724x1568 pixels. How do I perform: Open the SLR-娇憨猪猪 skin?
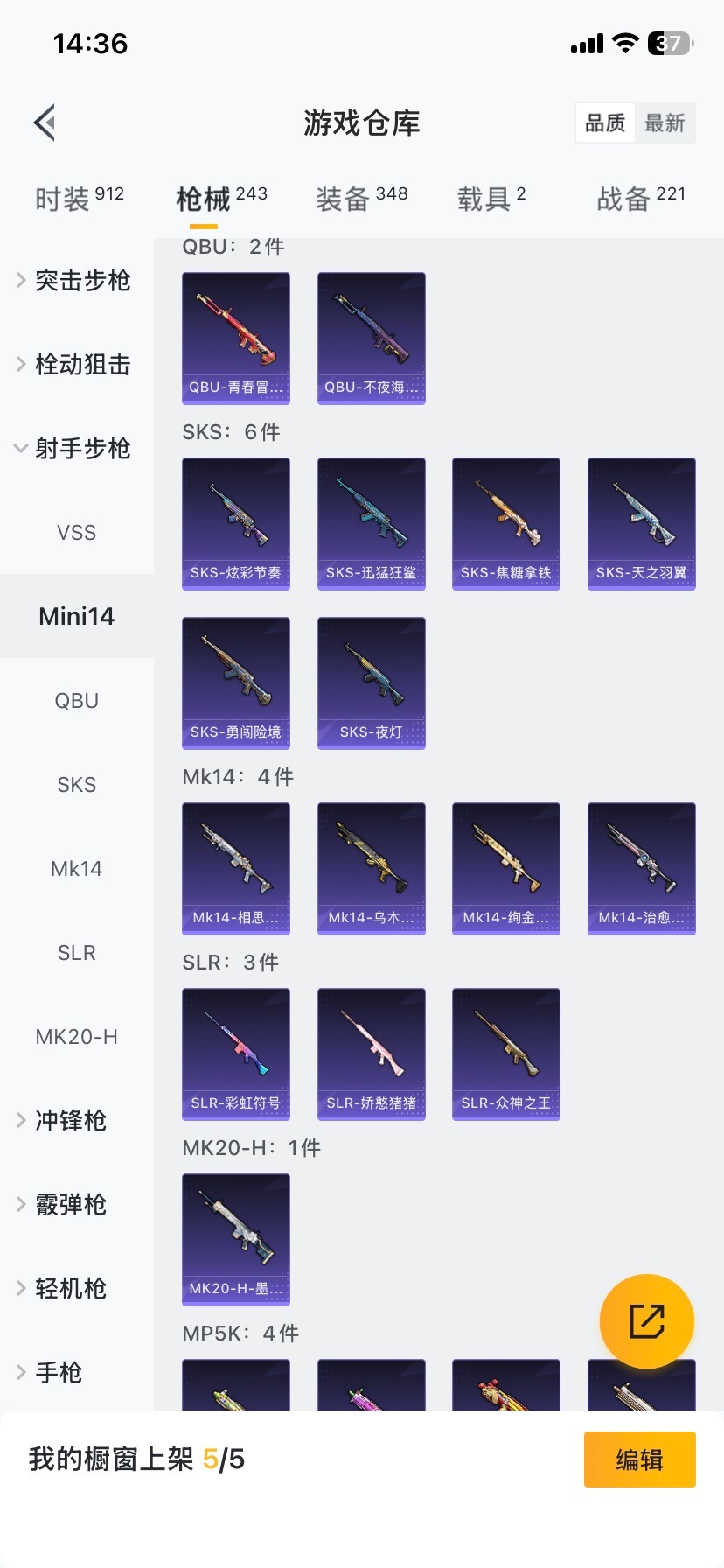pyautogui.click(x=371, y=1054)
